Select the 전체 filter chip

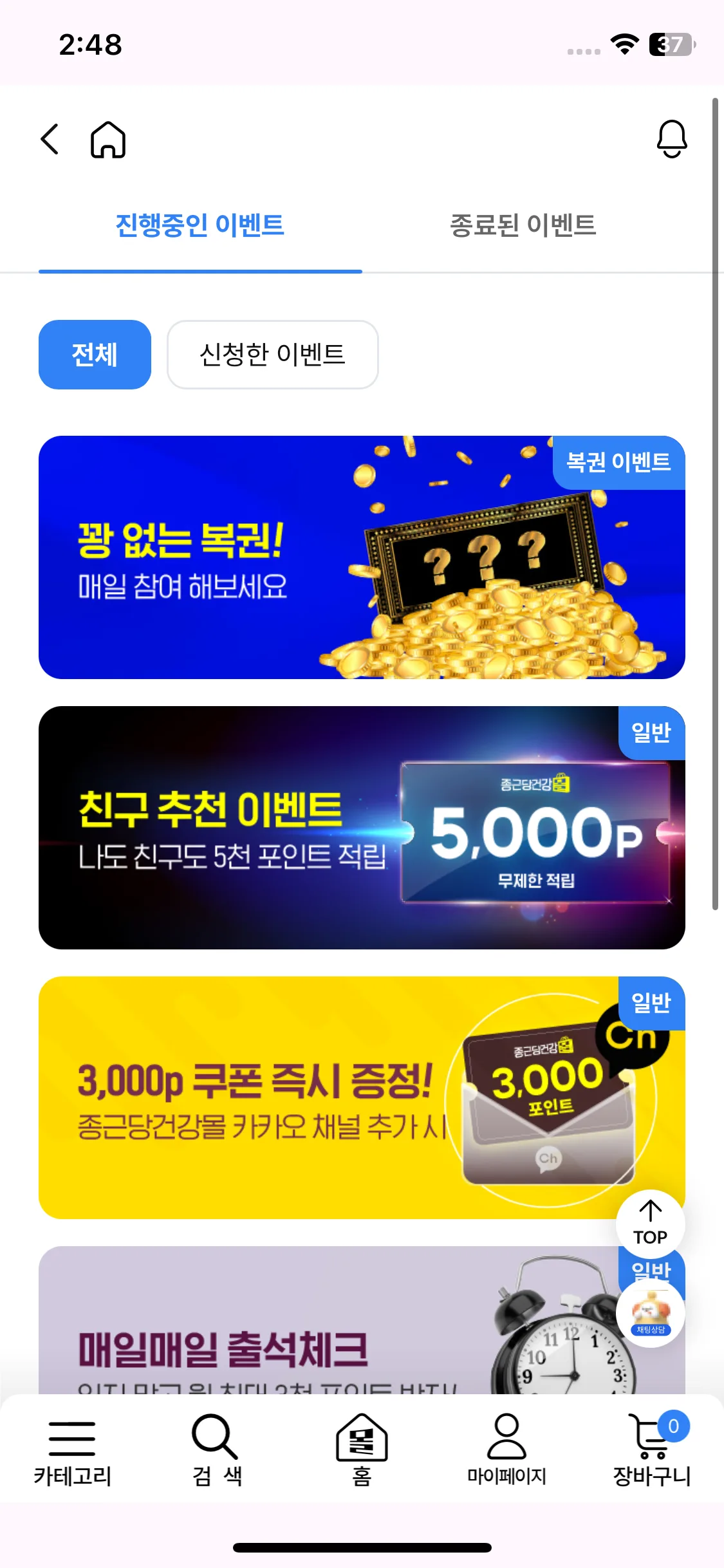pos(95,355)
